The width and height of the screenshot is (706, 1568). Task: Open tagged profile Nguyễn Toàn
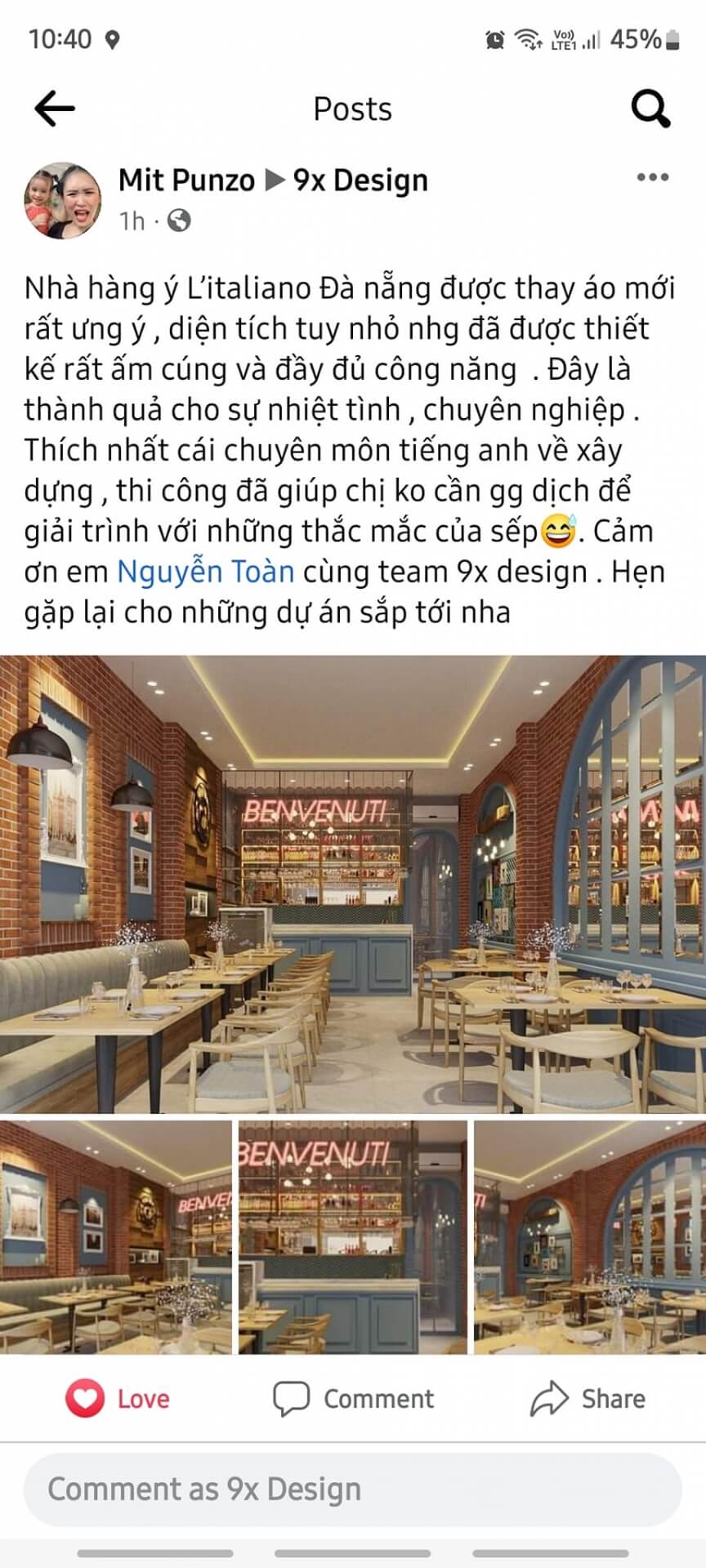pyautogui.click(x=205, y=571)
